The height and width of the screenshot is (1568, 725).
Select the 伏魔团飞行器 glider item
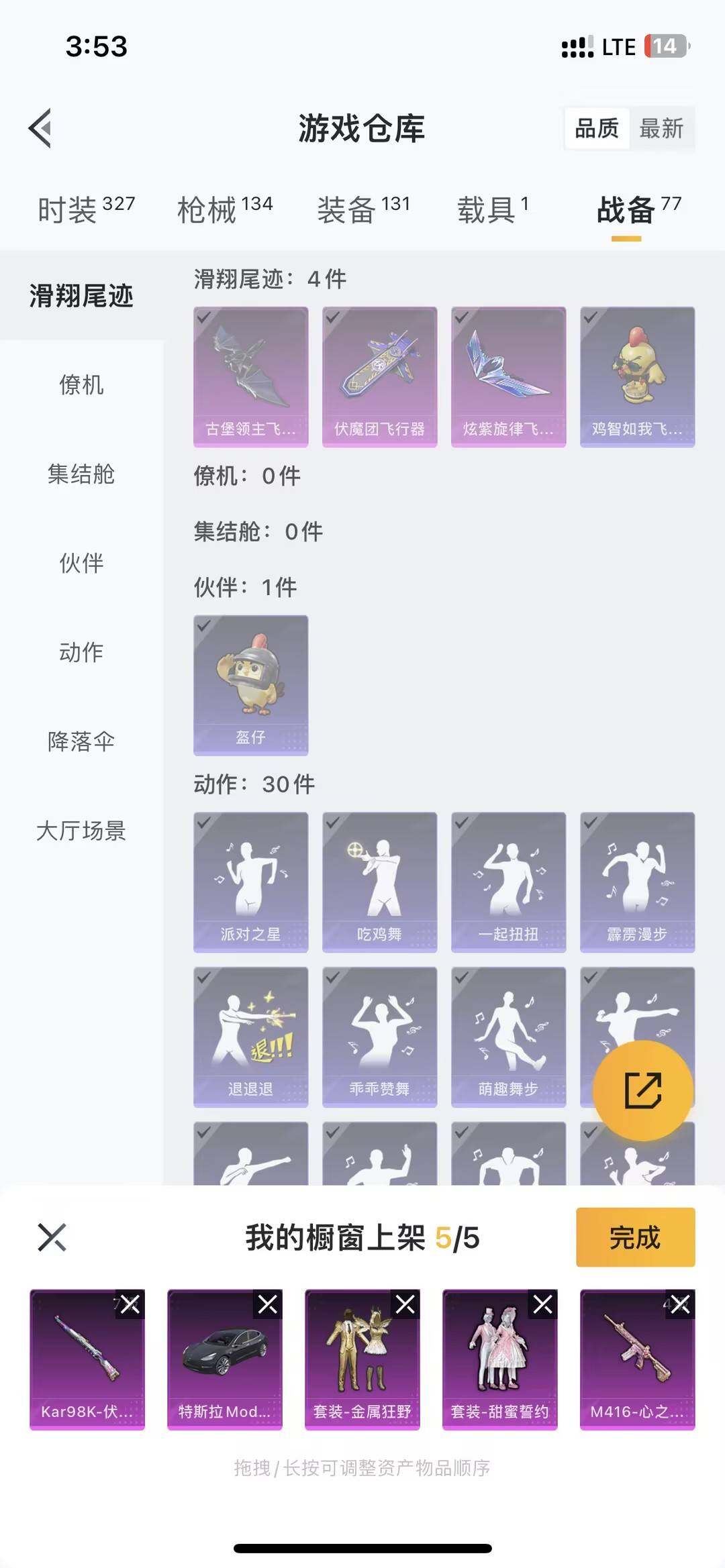(x=379, y=376)
